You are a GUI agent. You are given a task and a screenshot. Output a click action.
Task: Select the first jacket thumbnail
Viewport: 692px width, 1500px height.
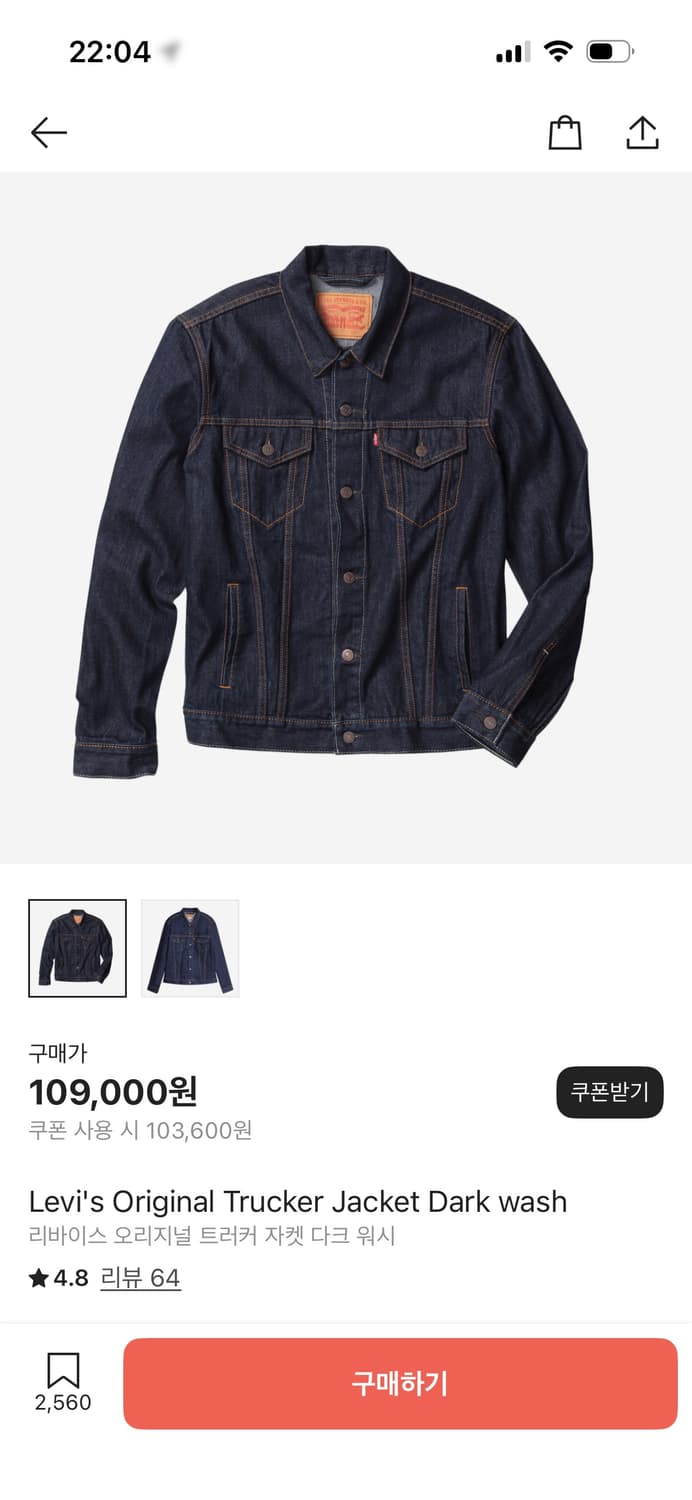click(x=78, y=948)
